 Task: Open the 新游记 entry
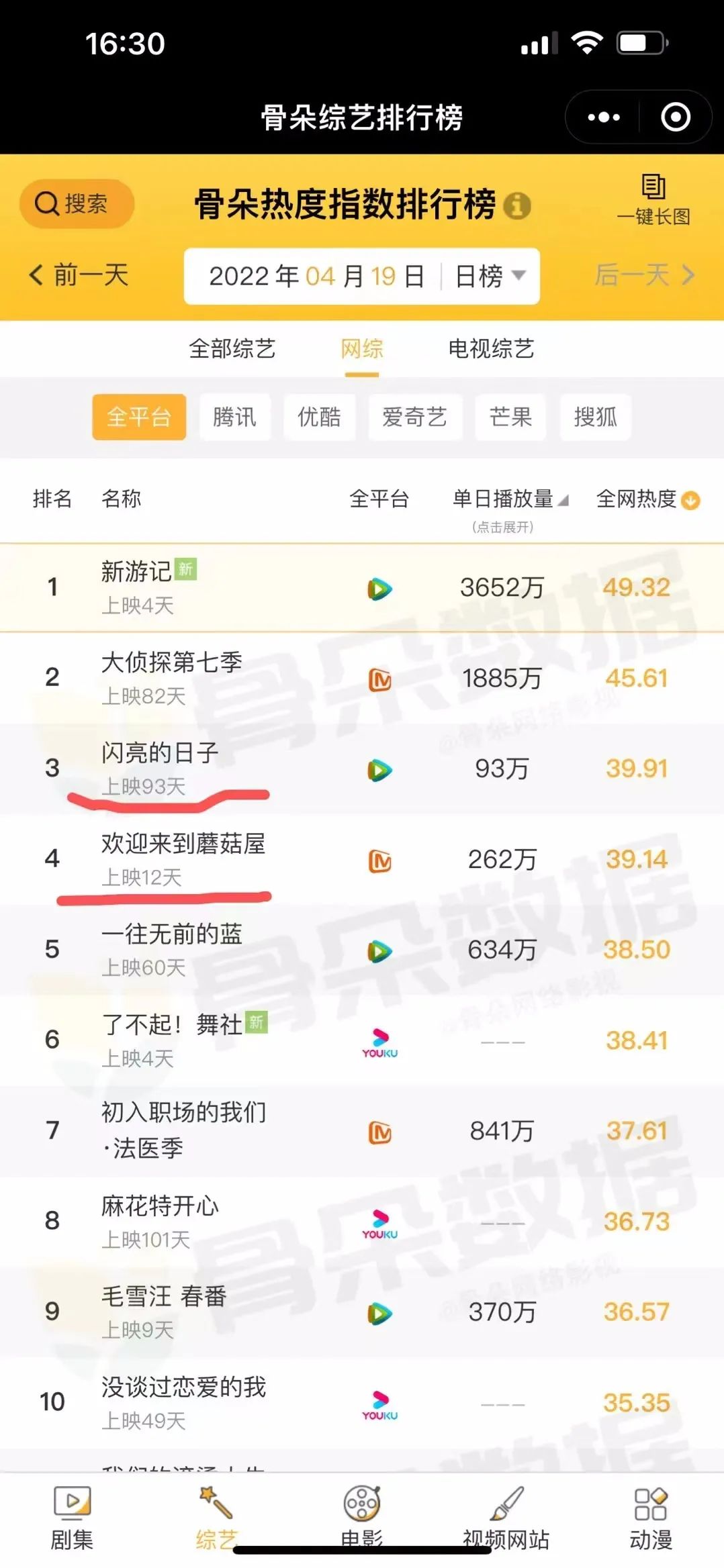point(136,572)
